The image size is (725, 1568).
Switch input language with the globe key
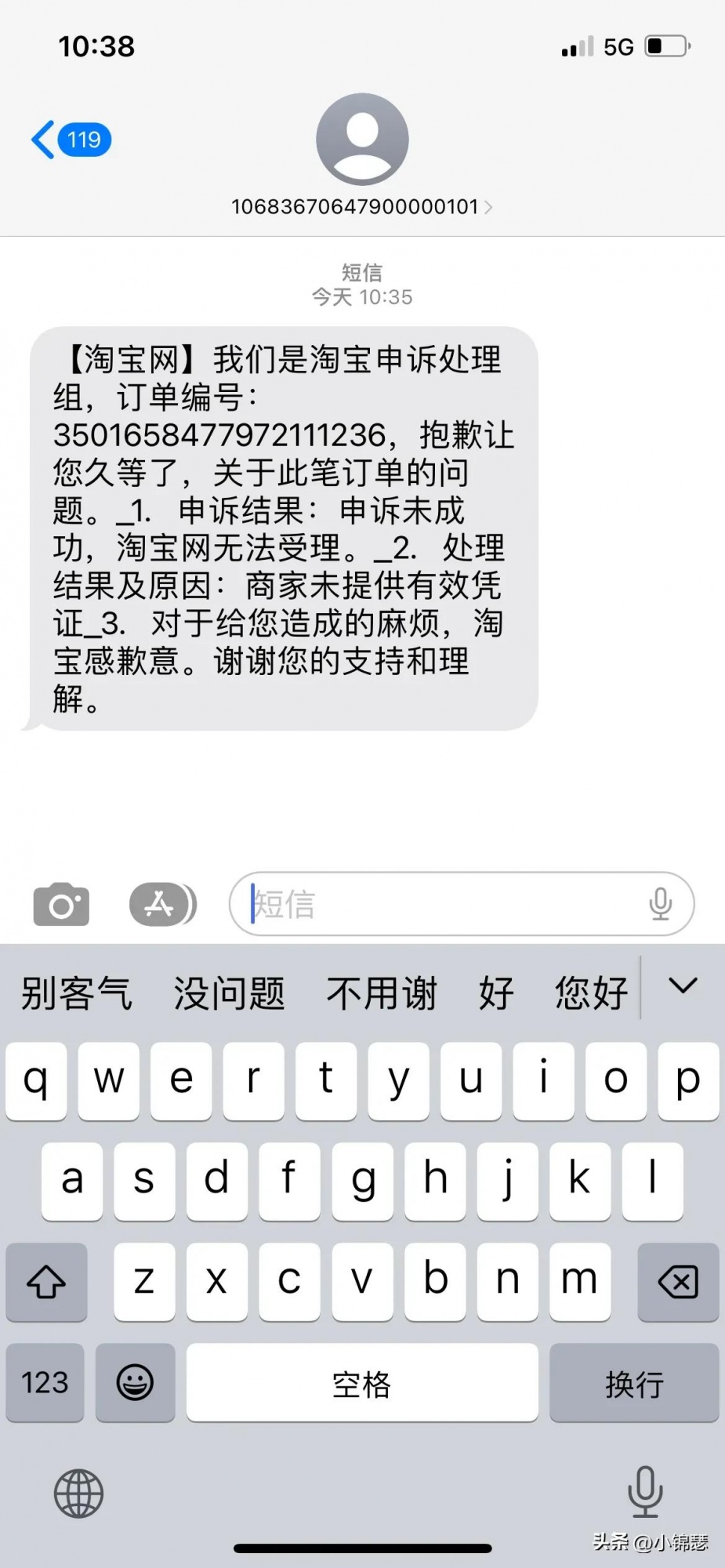(78, 1494)
